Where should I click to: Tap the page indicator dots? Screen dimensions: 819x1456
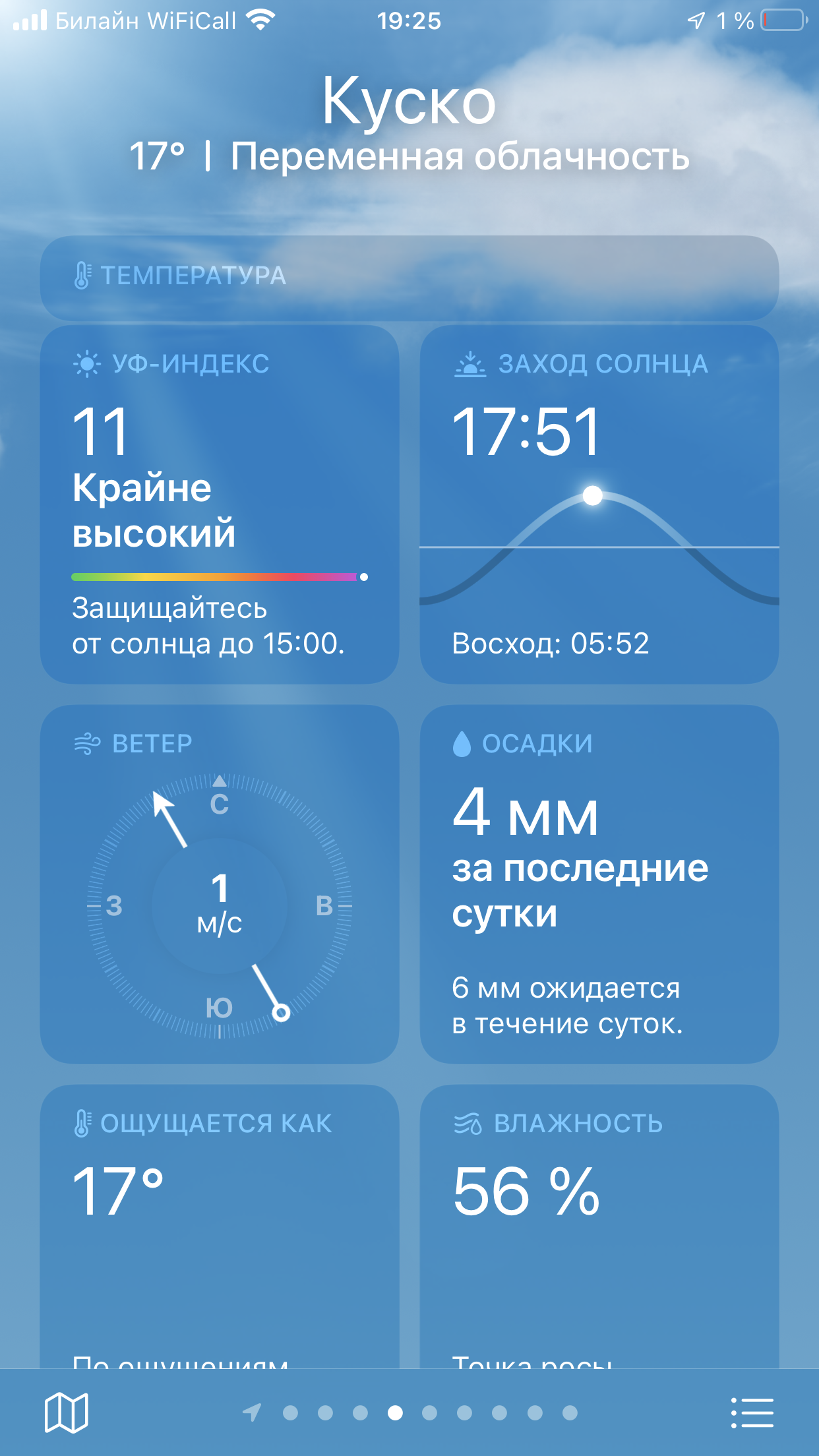click(410, 1412)
